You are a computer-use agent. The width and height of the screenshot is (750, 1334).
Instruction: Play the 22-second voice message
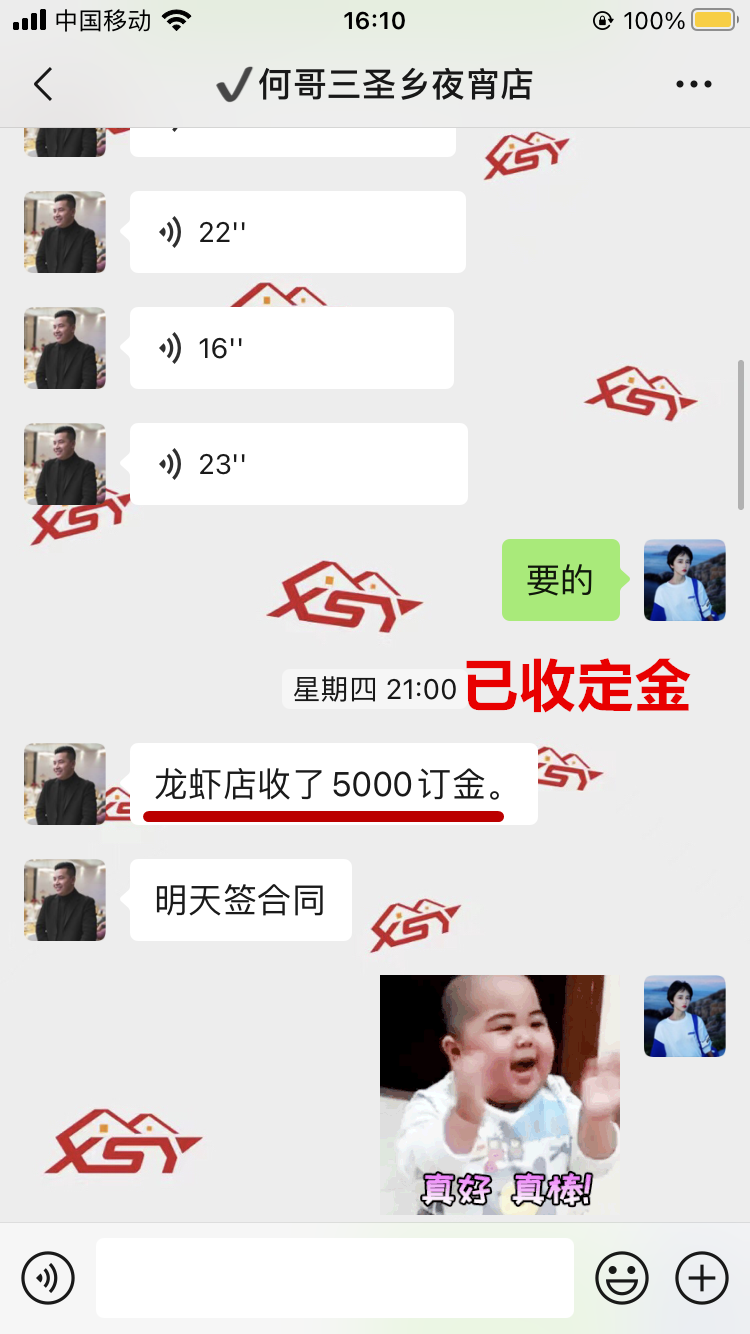click(297, 232)
